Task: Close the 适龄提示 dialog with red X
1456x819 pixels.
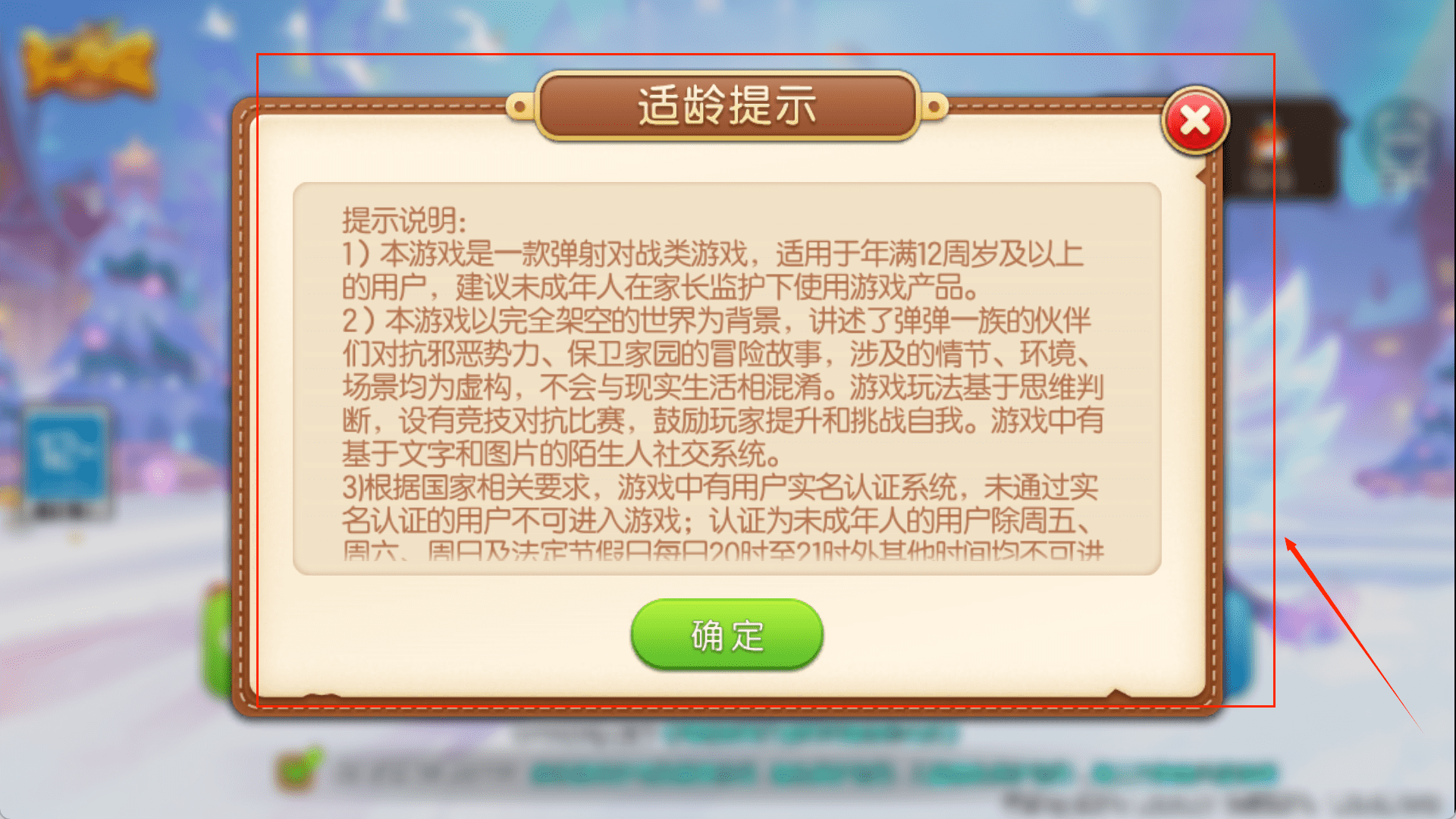Action: pyautogui.click(x=1195, y=121)
